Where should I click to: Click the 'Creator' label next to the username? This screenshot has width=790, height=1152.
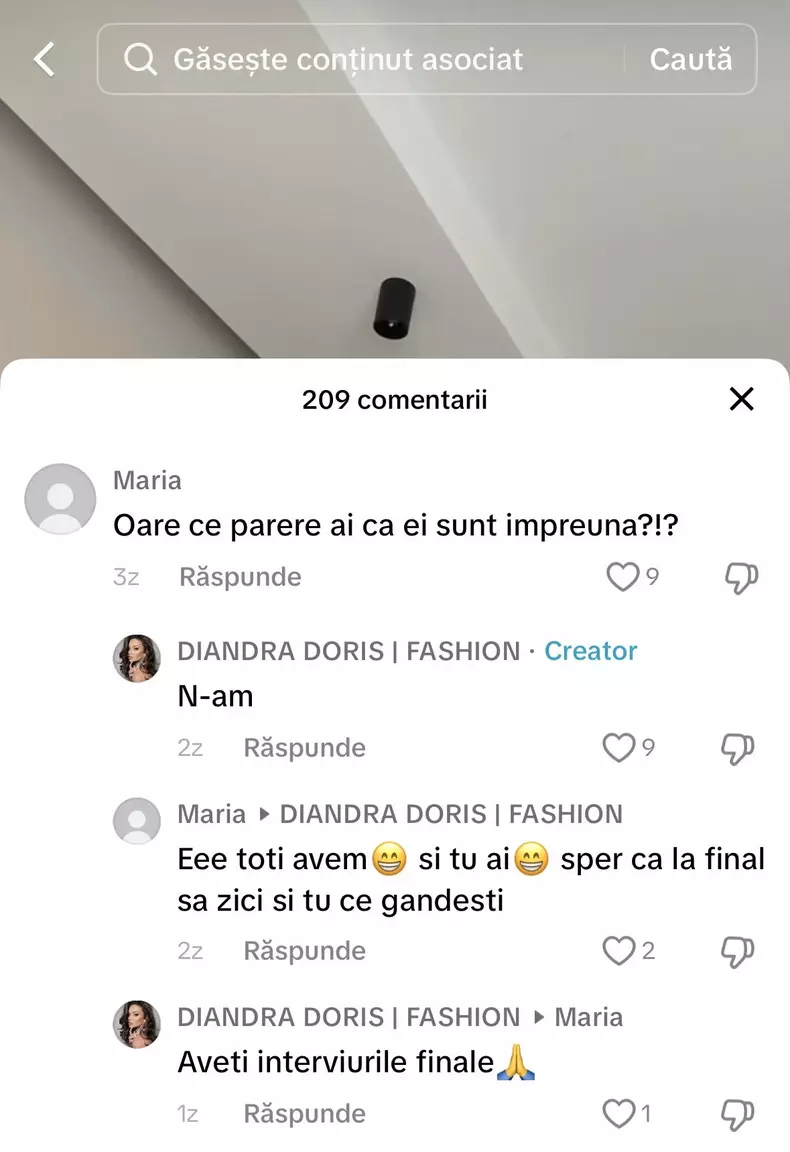click(590, 651)
